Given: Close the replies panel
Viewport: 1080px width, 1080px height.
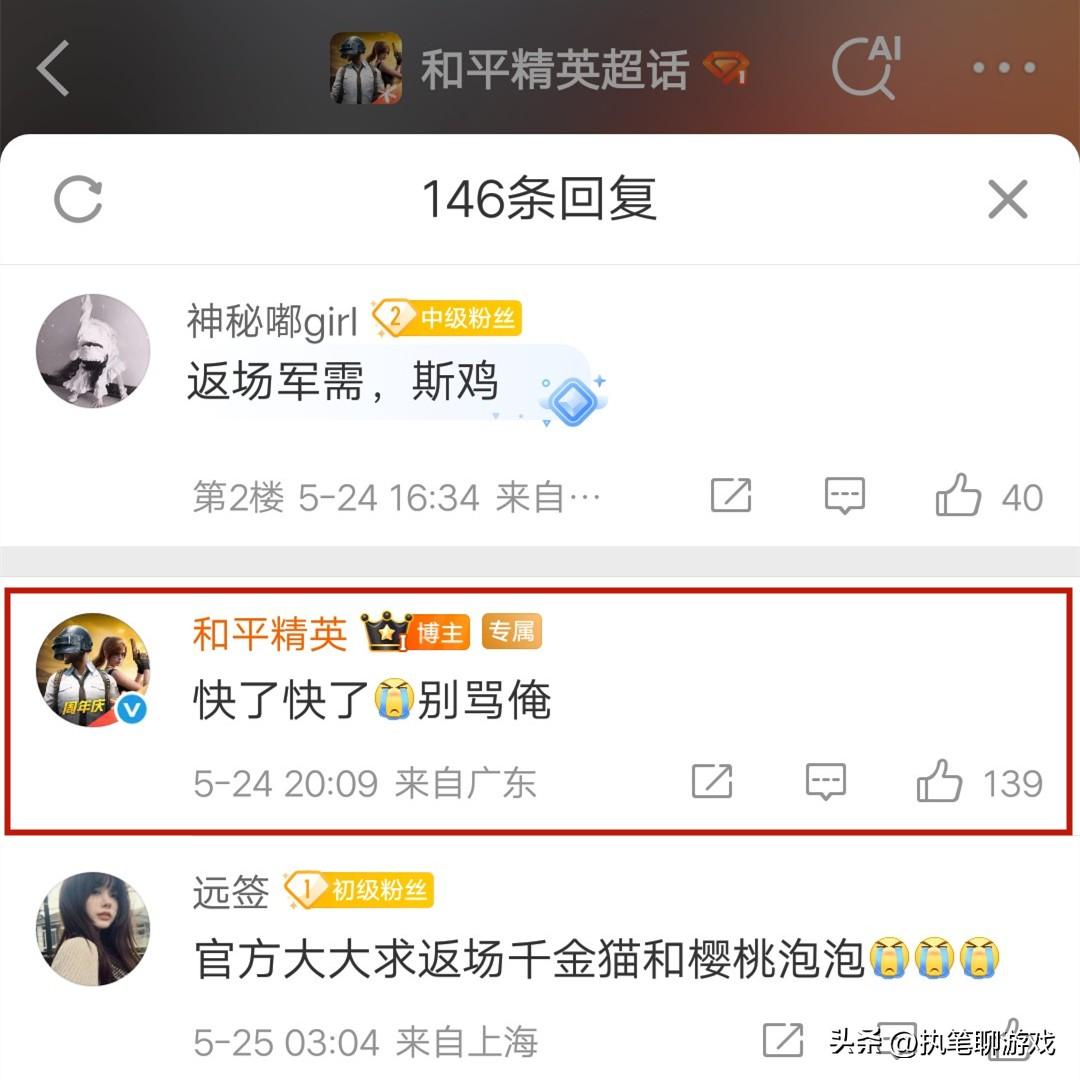Looking at the screenshot, I should (x=1007, y=199).
